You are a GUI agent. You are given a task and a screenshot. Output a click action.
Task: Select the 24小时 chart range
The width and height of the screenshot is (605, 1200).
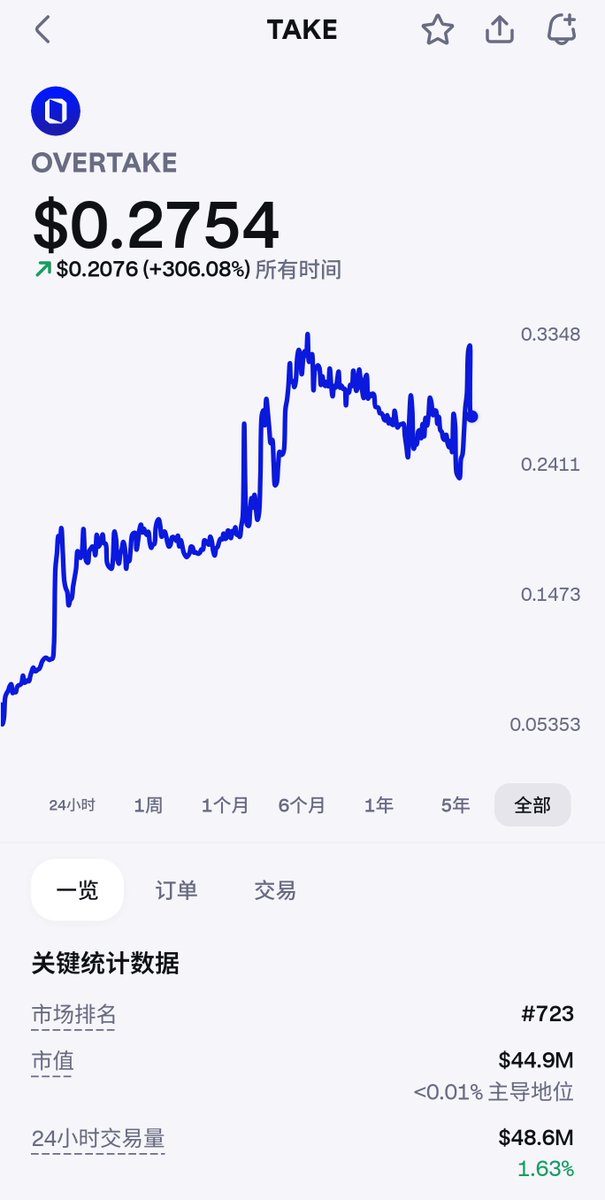(72, 805)
